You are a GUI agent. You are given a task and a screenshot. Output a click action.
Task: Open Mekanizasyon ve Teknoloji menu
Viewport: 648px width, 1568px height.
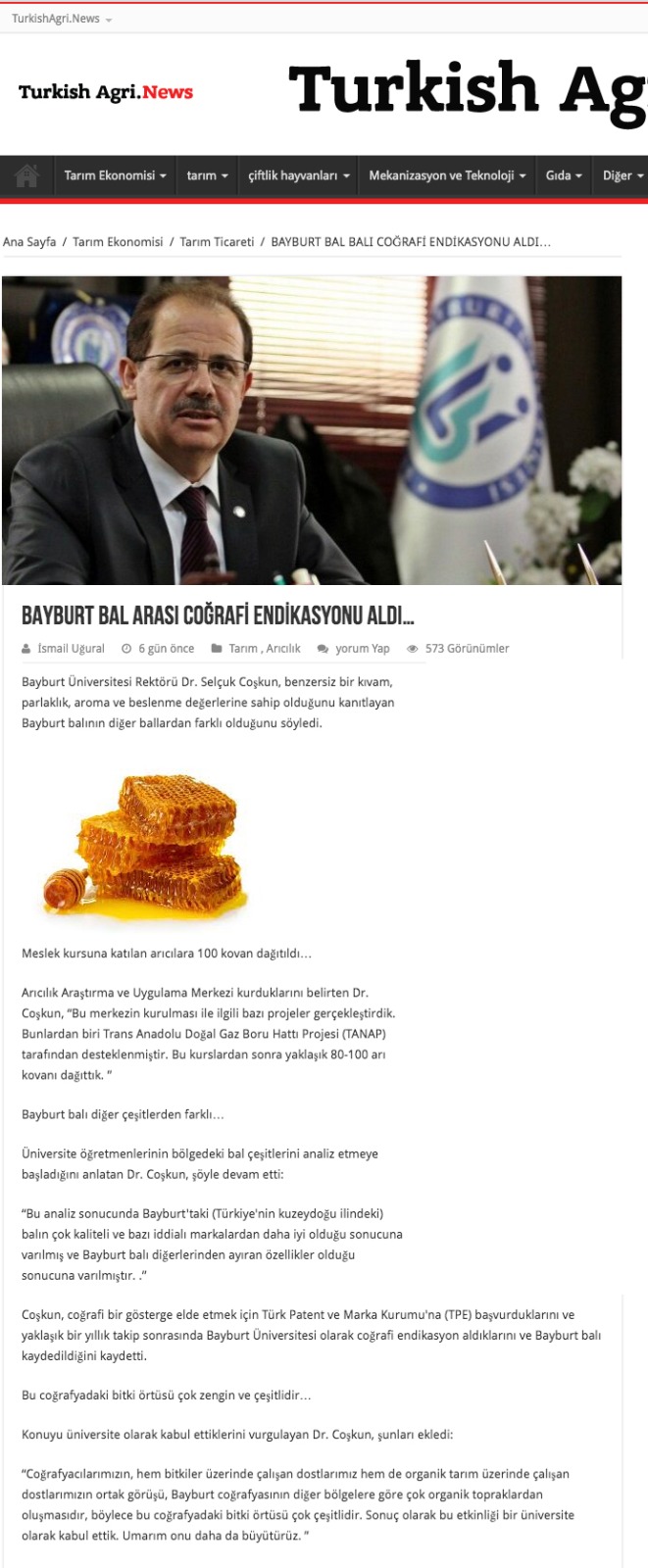(x=447, y=176)
